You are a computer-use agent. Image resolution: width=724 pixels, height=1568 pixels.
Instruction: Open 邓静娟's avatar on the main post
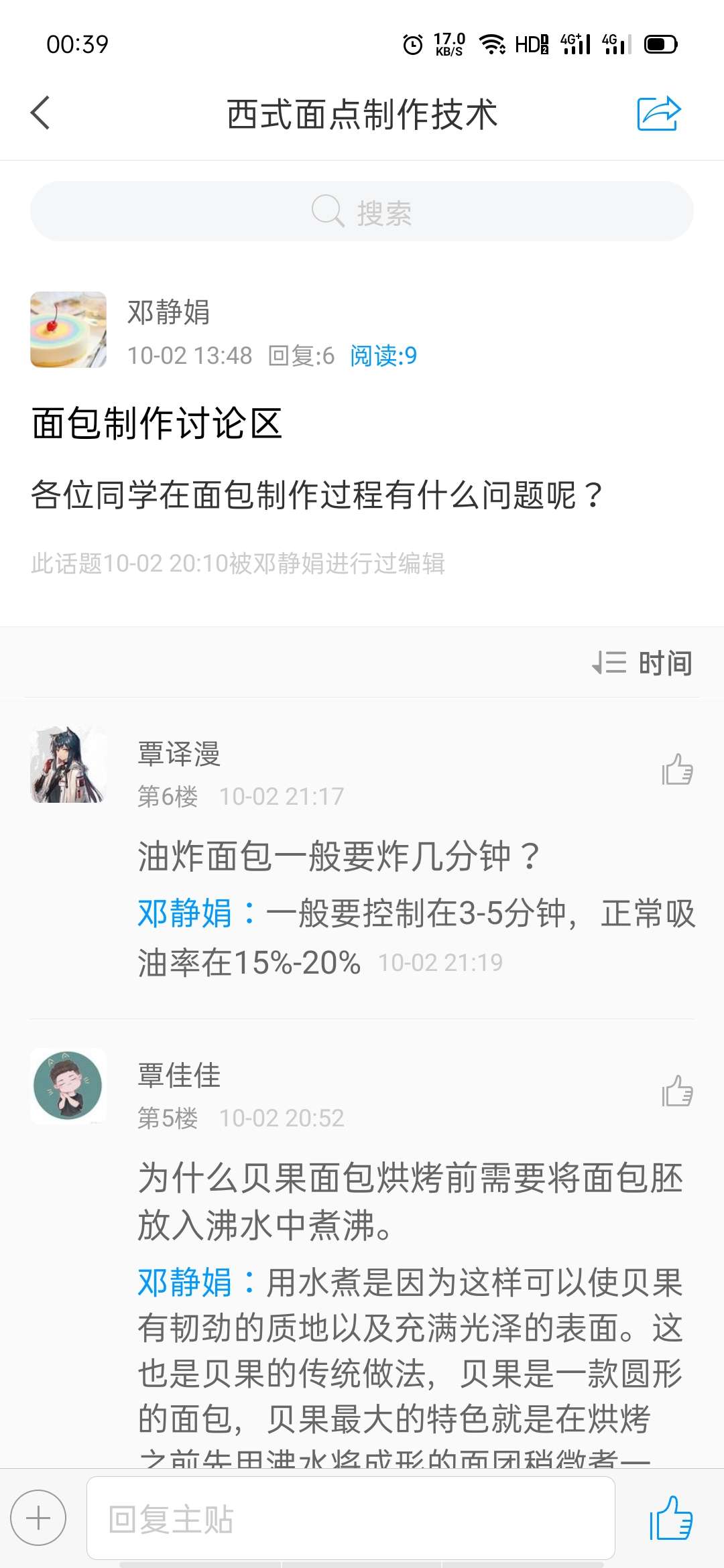tap(68, 330)
